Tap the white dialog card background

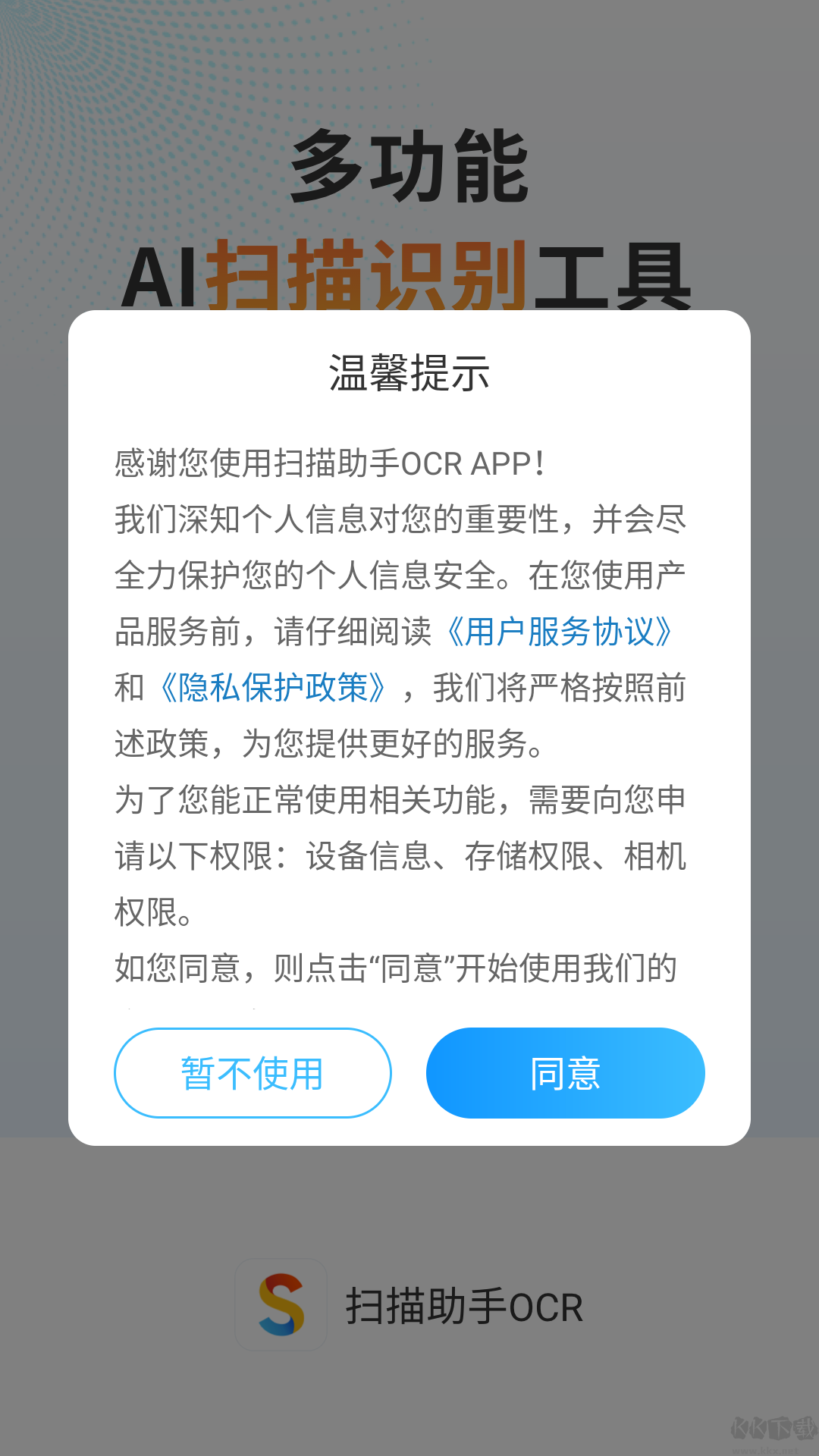[x=409, y=1001]
